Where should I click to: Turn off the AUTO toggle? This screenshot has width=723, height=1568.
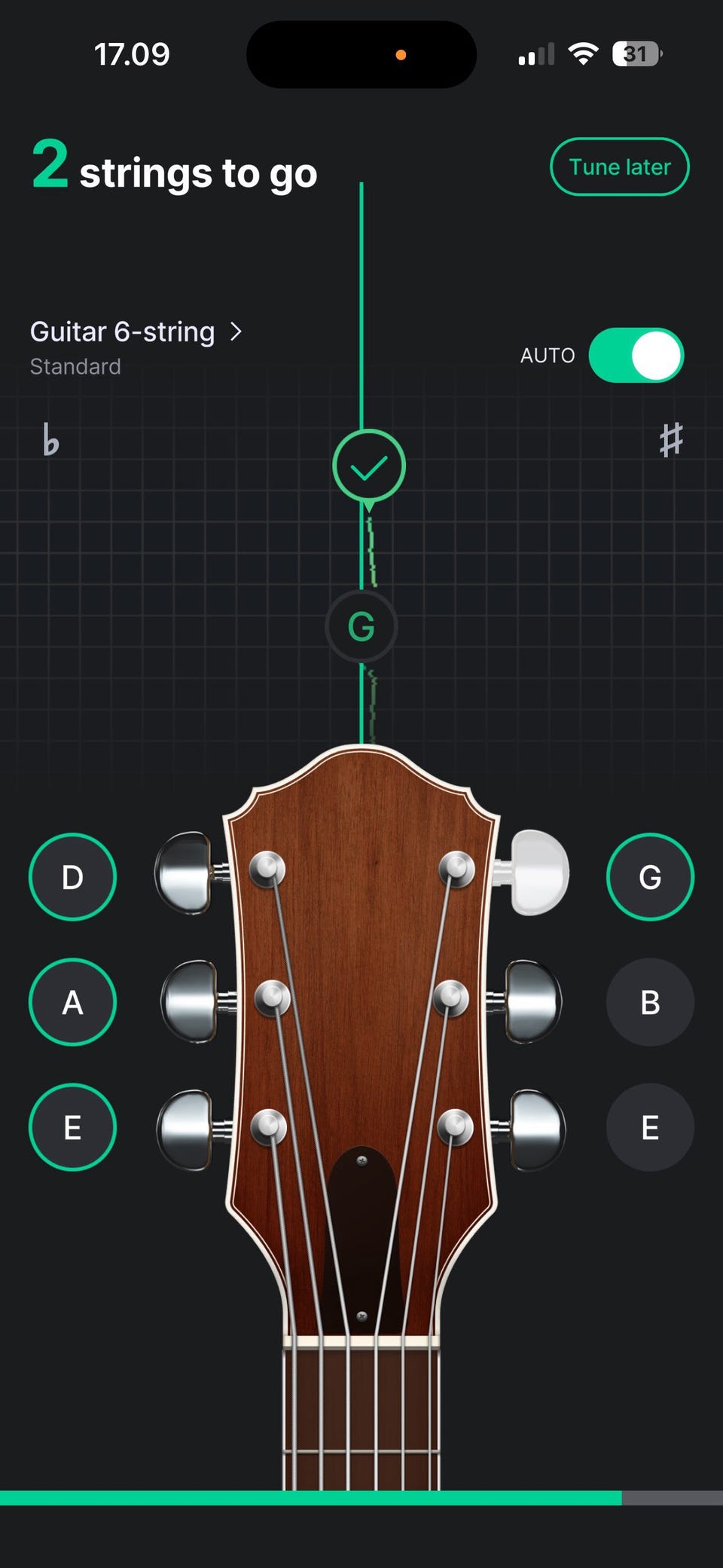tap(636, 355)
